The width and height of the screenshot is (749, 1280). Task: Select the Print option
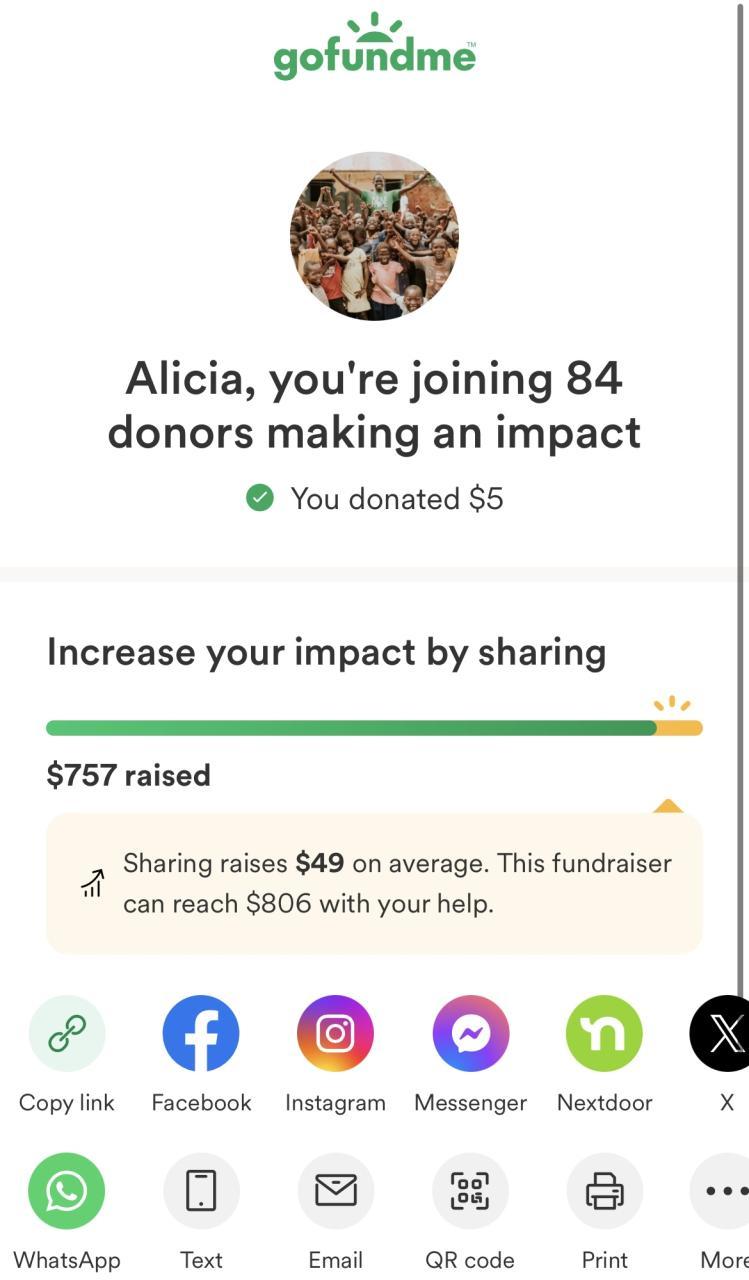604,1191
